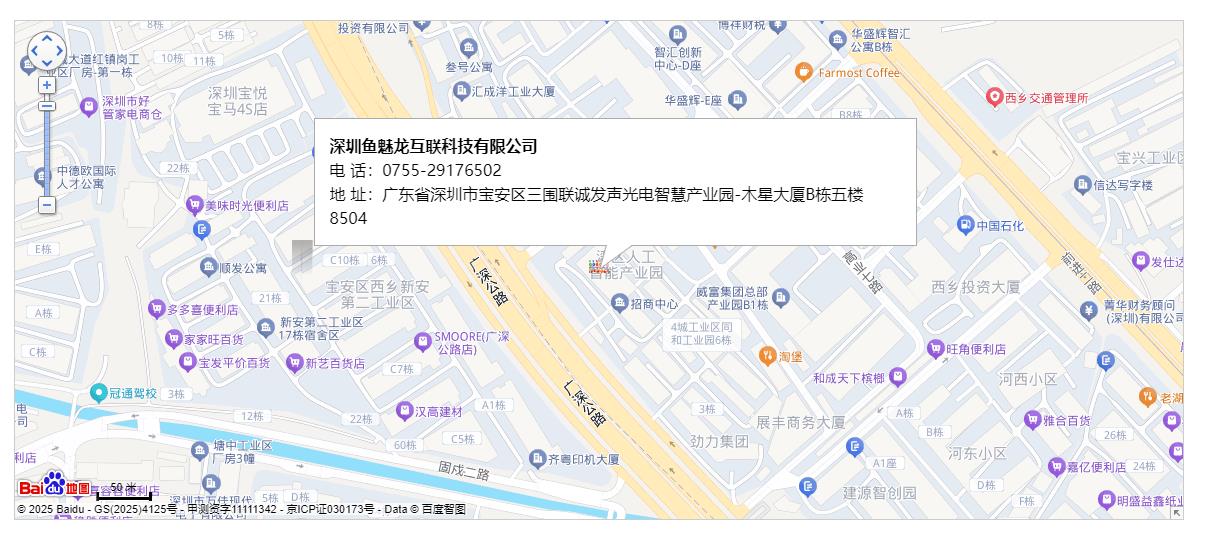Screen dimensions: 1208x545
Task: Zoom out with the bottom minus button
Action: tap(47, 205)
